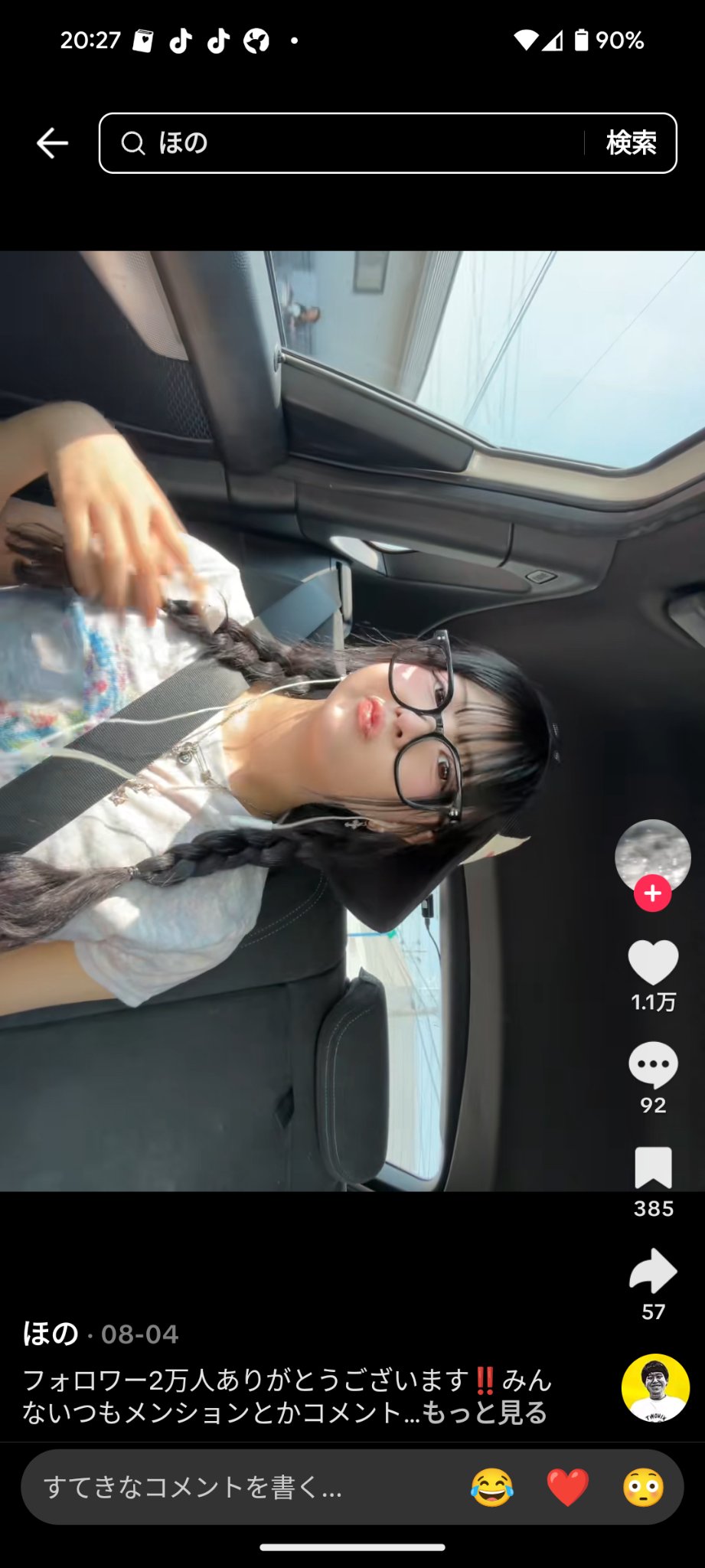Open the creator's profile avatar
Screen dimensions: 705x1568
point(653,858)
